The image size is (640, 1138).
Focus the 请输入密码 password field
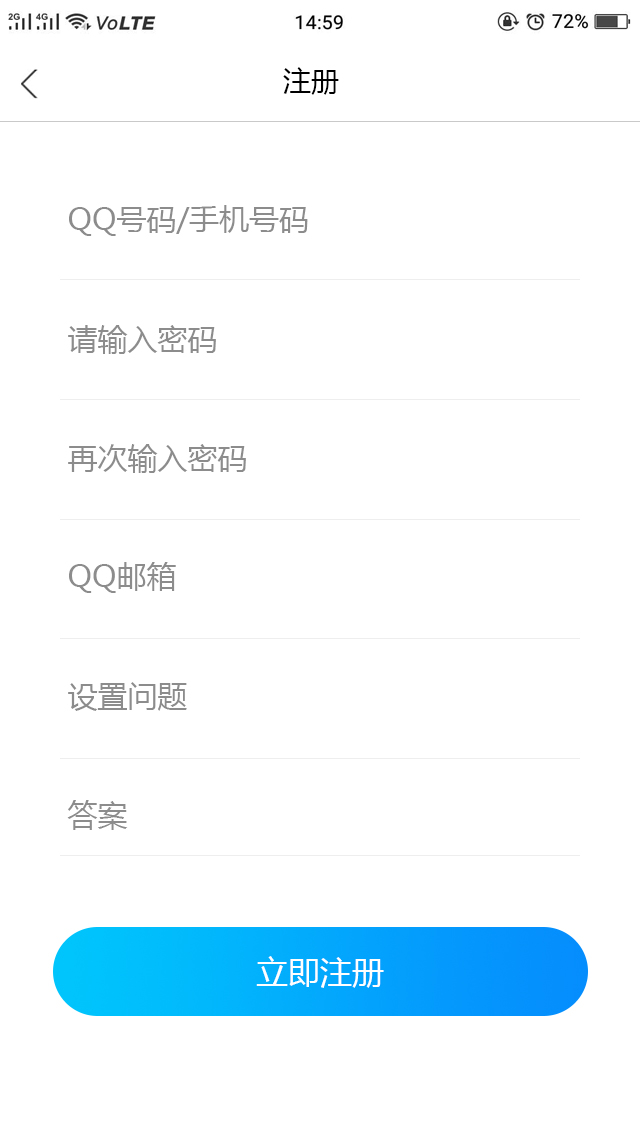point(320,340)
